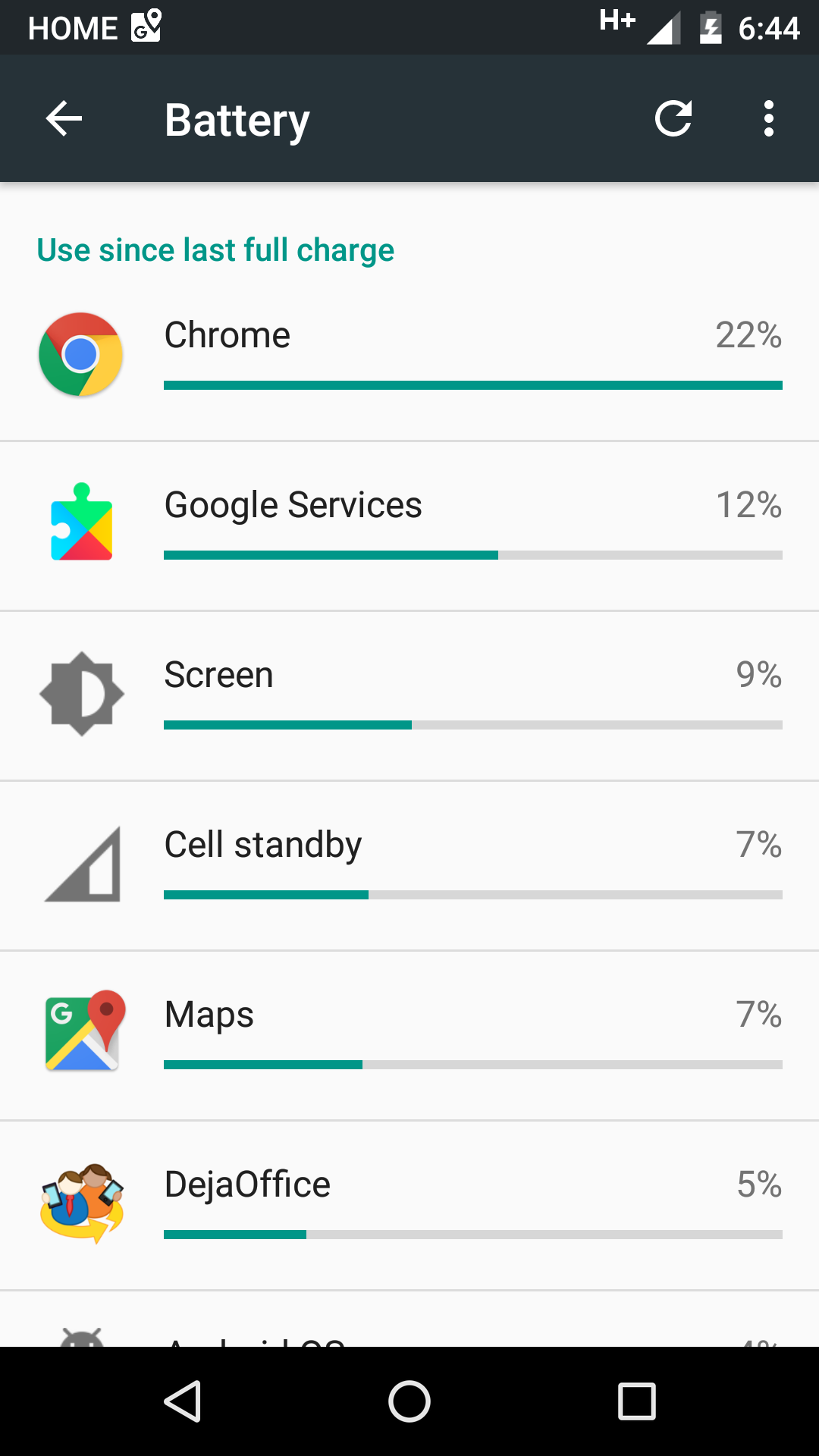Refresh the battery usage data
The width and height of the screenshot is (819, 1456).
tap(673, 119)
